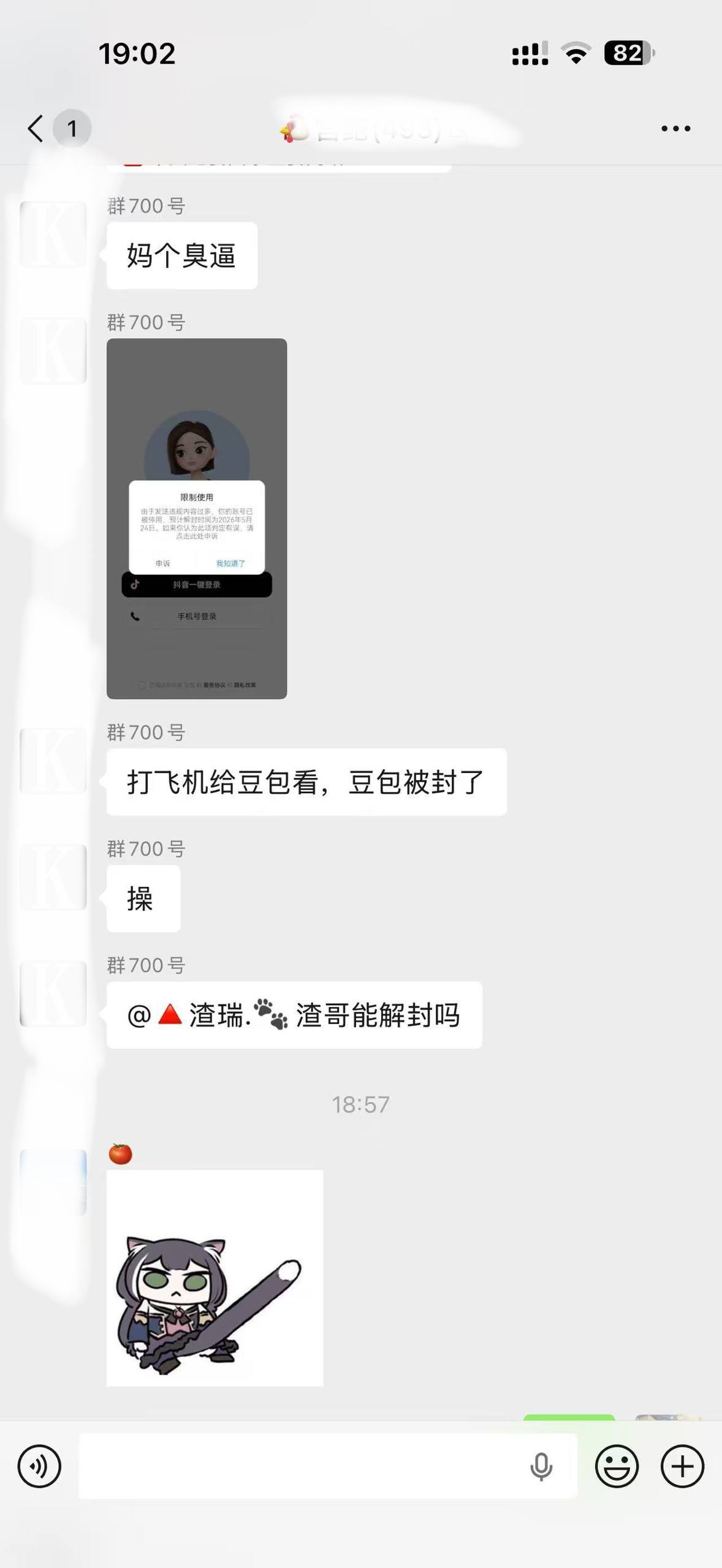Tap the message text field
Viewport: 722px width, 1568px height.
(x=300, y=1466)
